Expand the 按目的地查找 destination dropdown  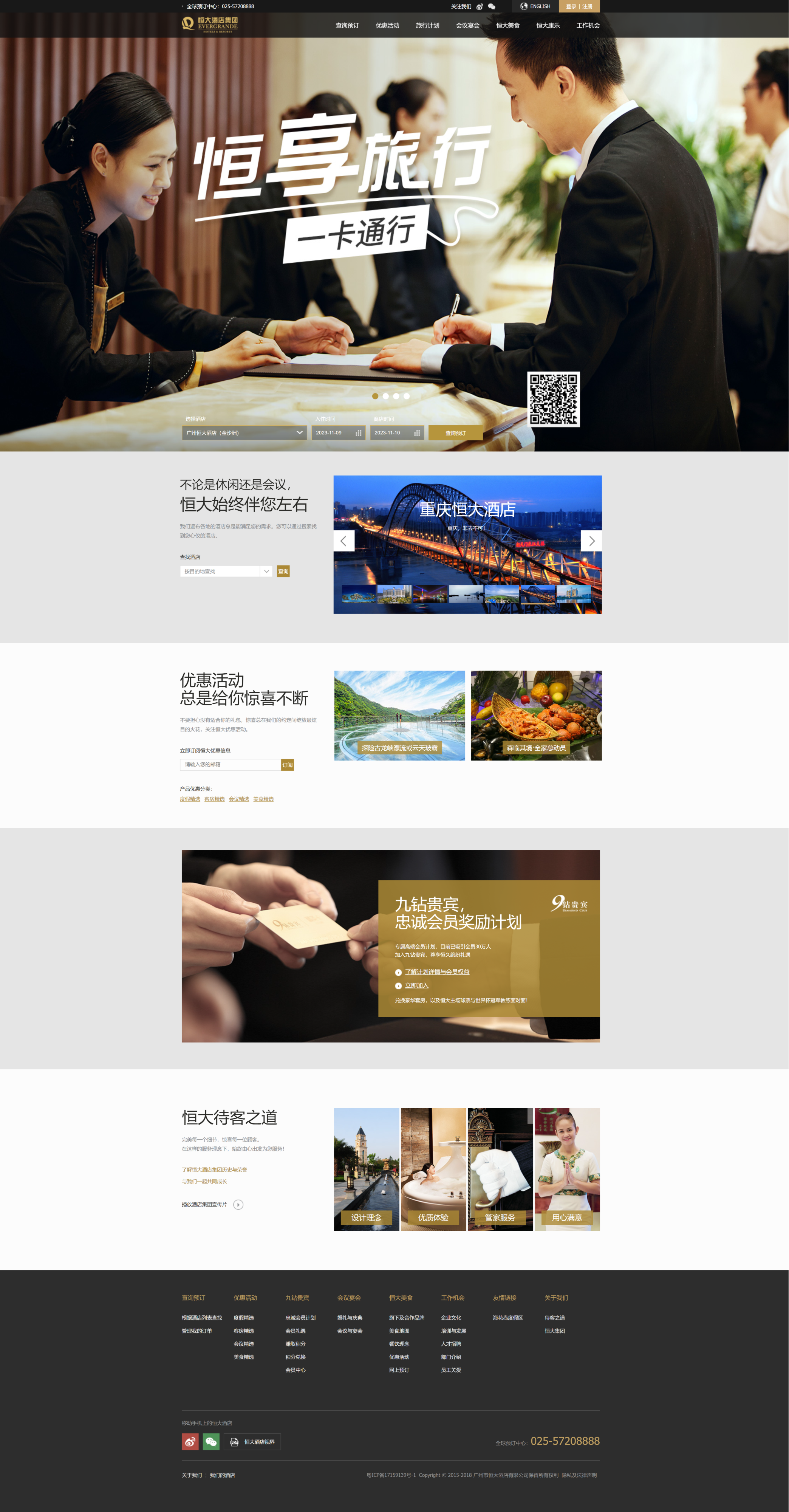click(x=226, y=571)
